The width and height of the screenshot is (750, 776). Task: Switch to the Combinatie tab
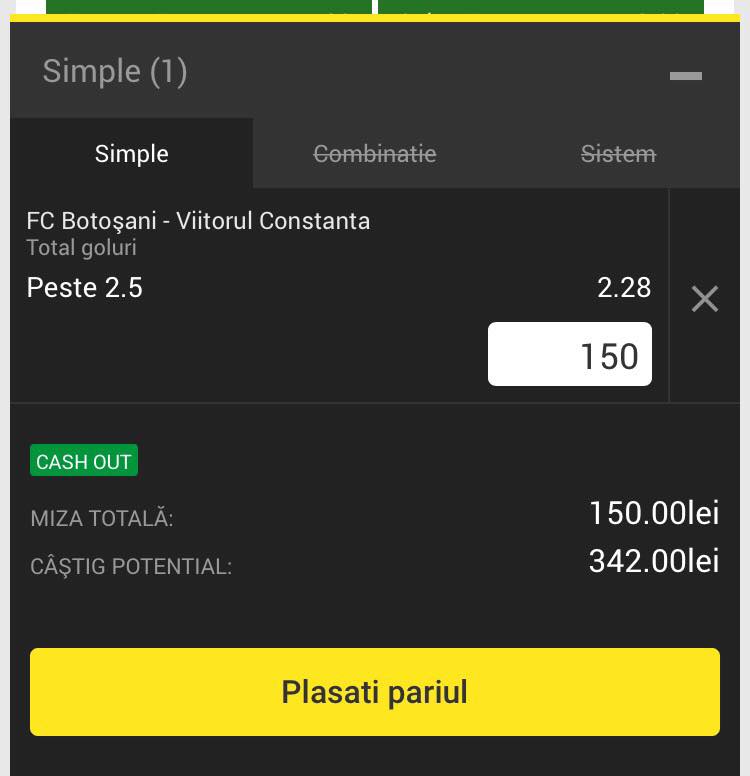click(x=375, y=154)
